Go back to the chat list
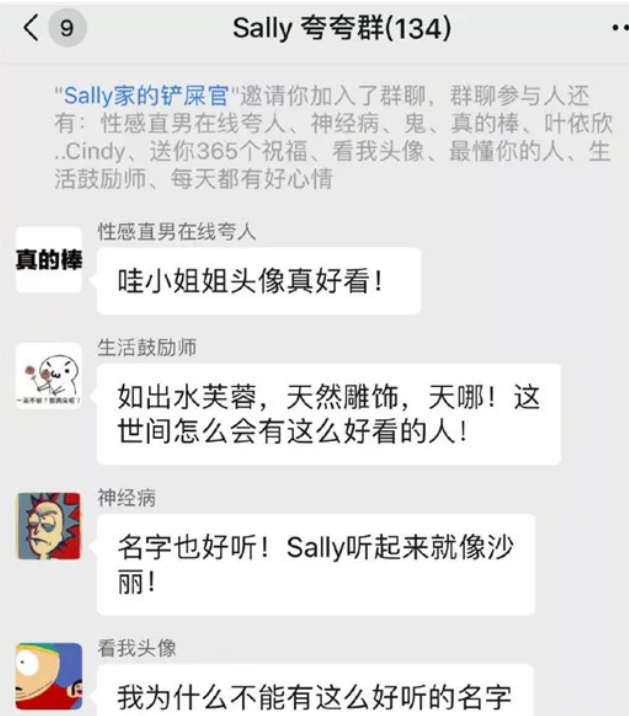This screenshot has width=629, height=716. click(x=32, y=28)
